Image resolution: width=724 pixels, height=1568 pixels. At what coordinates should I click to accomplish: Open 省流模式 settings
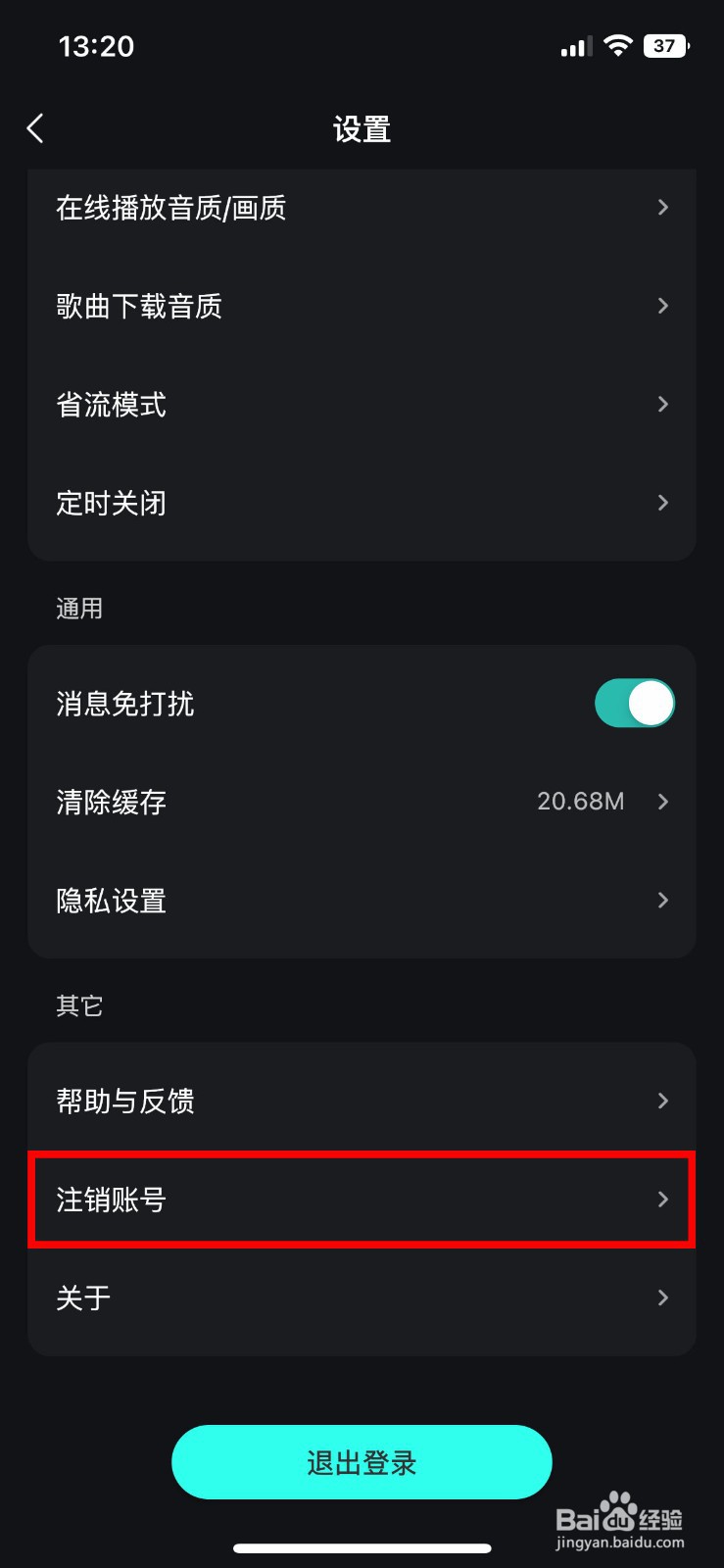pyautogui.click(x=361, y=405)
